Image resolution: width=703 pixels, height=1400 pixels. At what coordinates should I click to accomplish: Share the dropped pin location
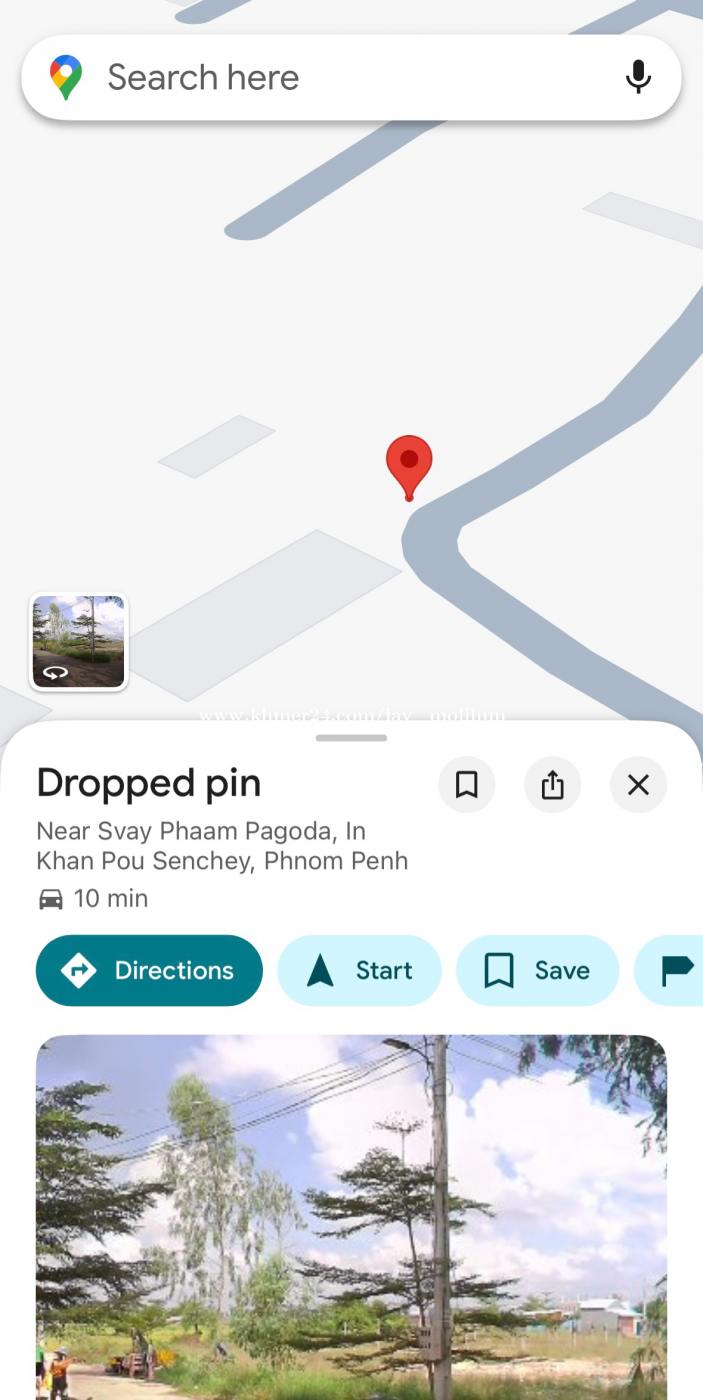pos(552,785)
